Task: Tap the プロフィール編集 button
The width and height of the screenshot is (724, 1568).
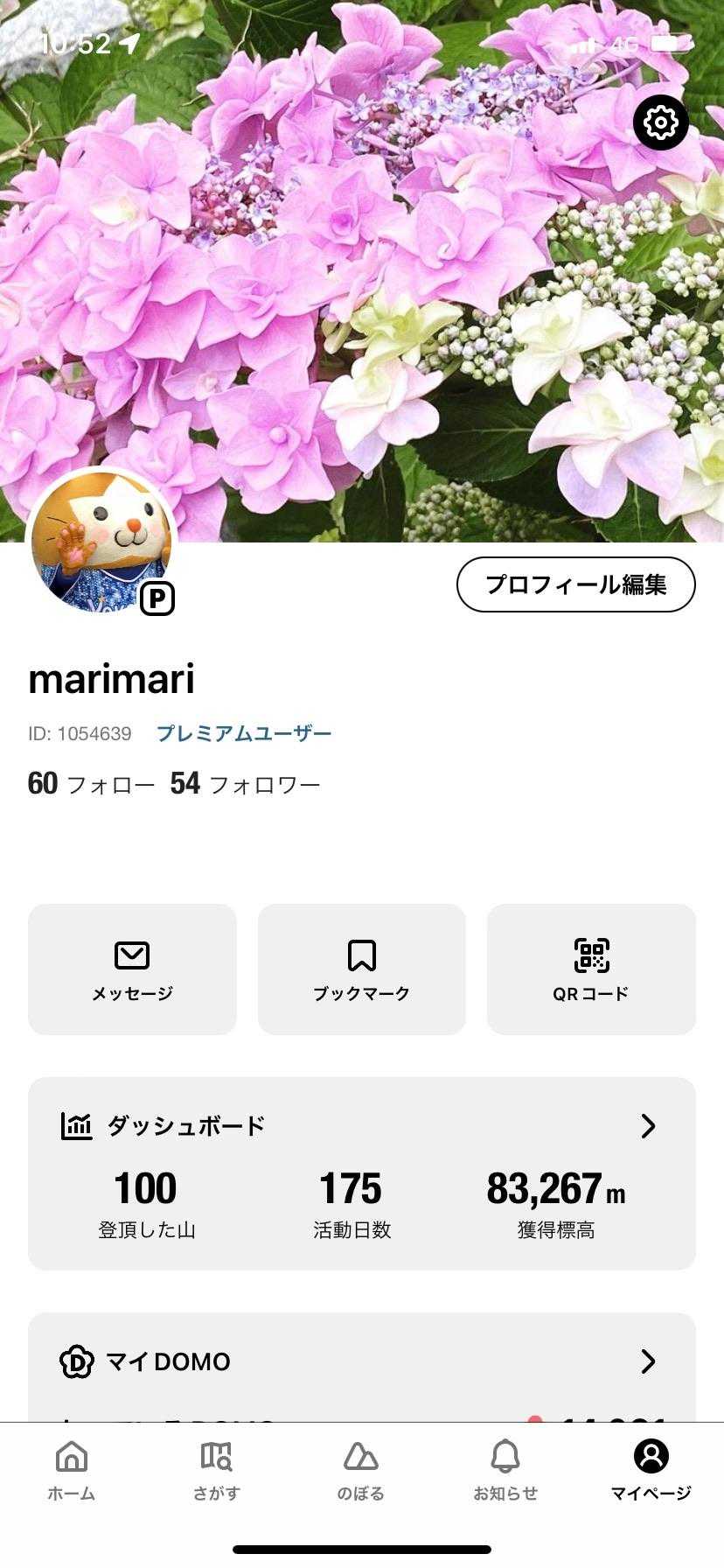Action: click(x=575, y=584)
